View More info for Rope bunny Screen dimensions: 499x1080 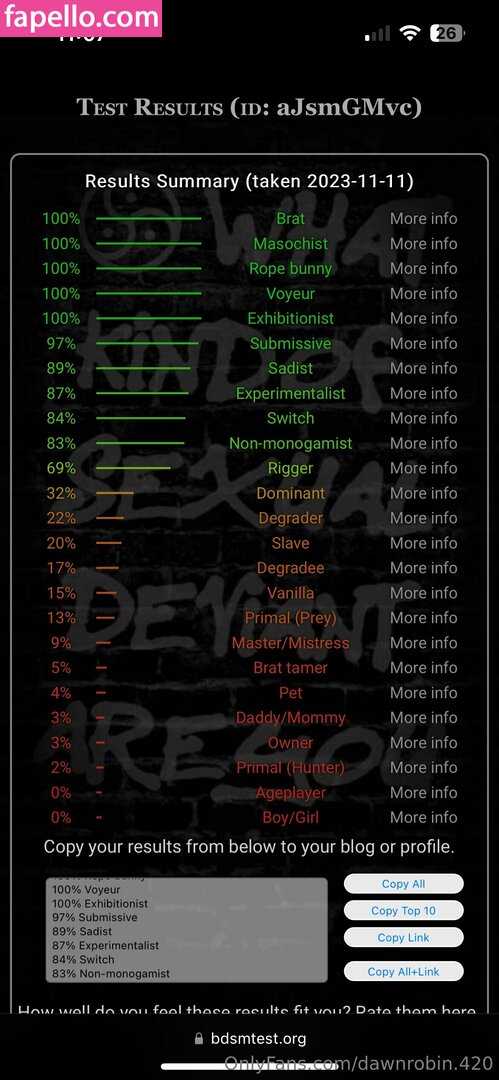[x=423, y=269]
